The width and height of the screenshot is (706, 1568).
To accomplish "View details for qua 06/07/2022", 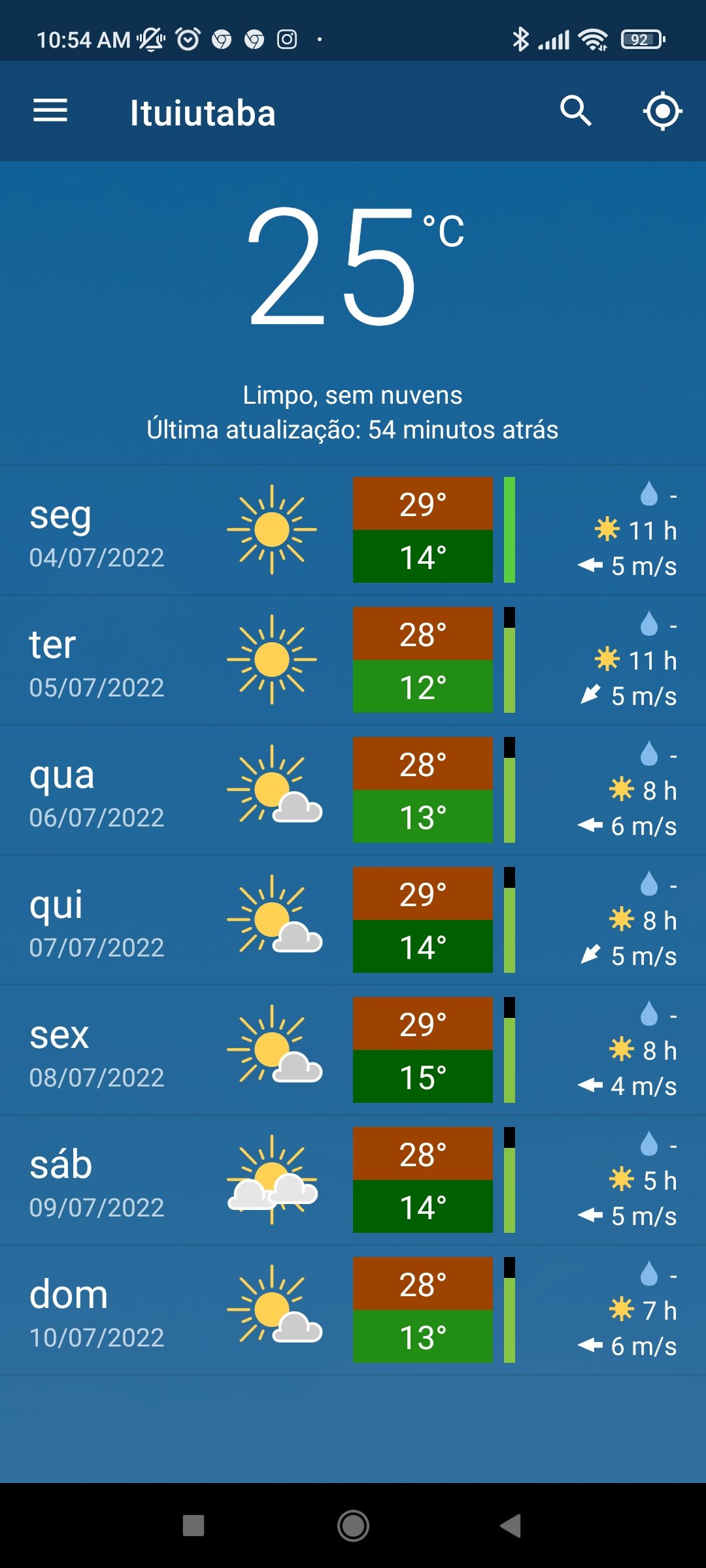I will [x=353, y=790].
